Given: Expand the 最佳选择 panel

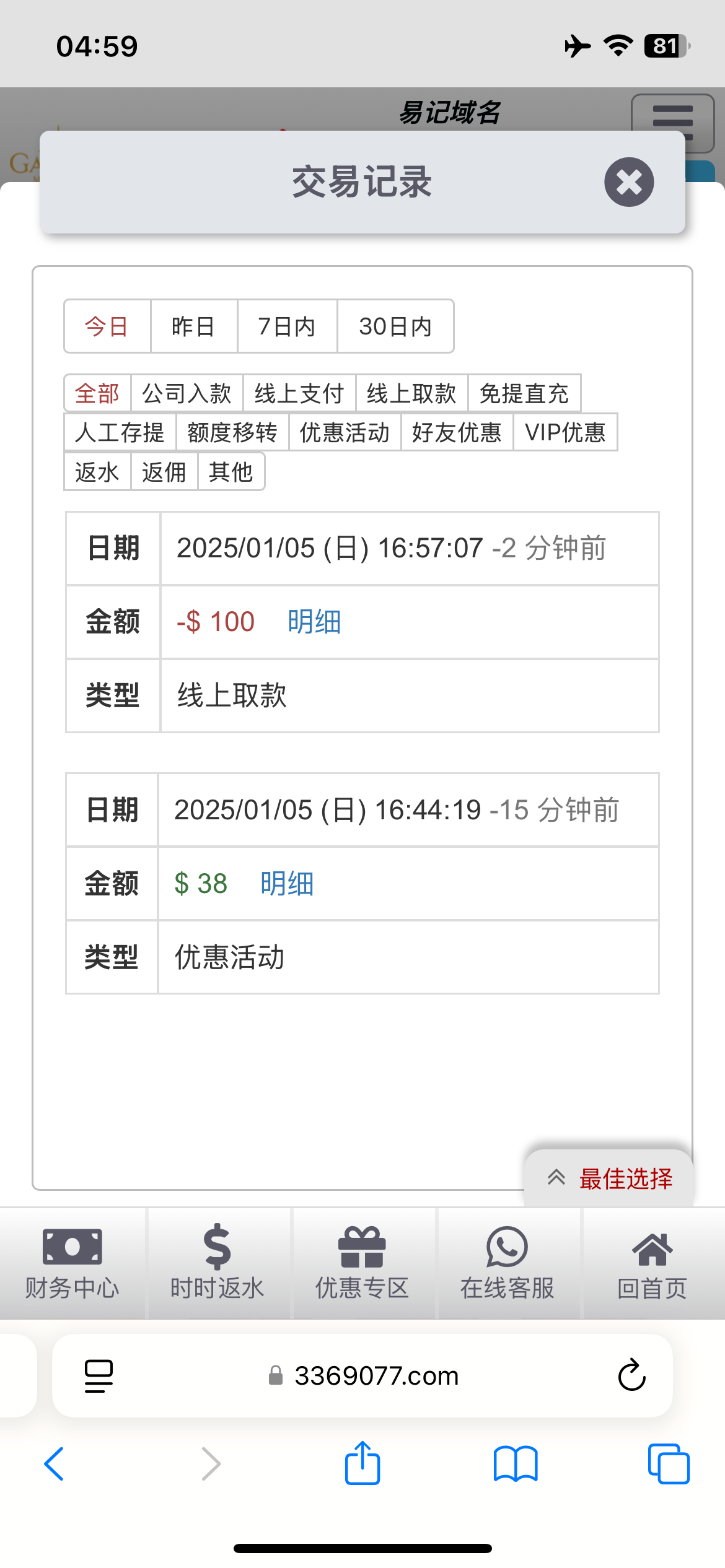Looking at the screenshot, I should (610, 1178).
